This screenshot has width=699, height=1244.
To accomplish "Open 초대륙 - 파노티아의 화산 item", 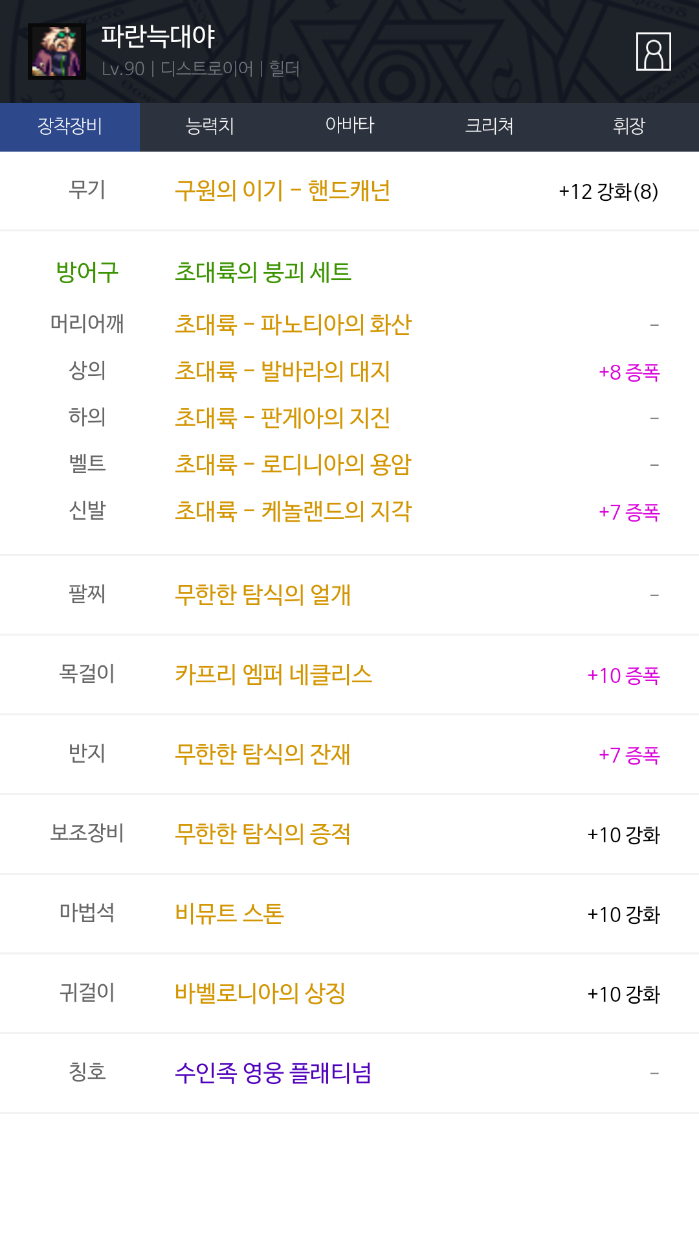I will pyautogui.click(x=293, y=325).
